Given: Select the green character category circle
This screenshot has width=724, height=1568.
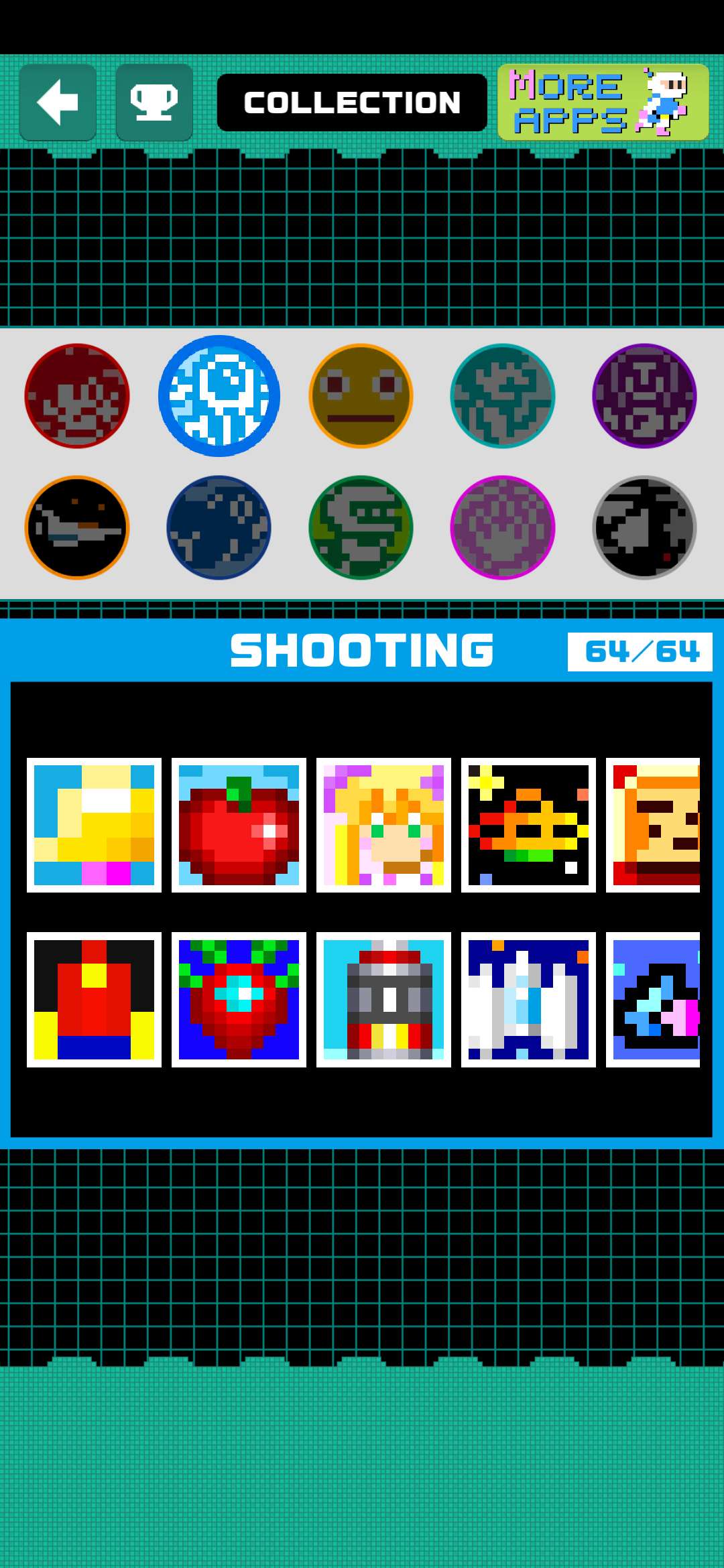Looking at the screenshot, I should click(x=361, y=527).
